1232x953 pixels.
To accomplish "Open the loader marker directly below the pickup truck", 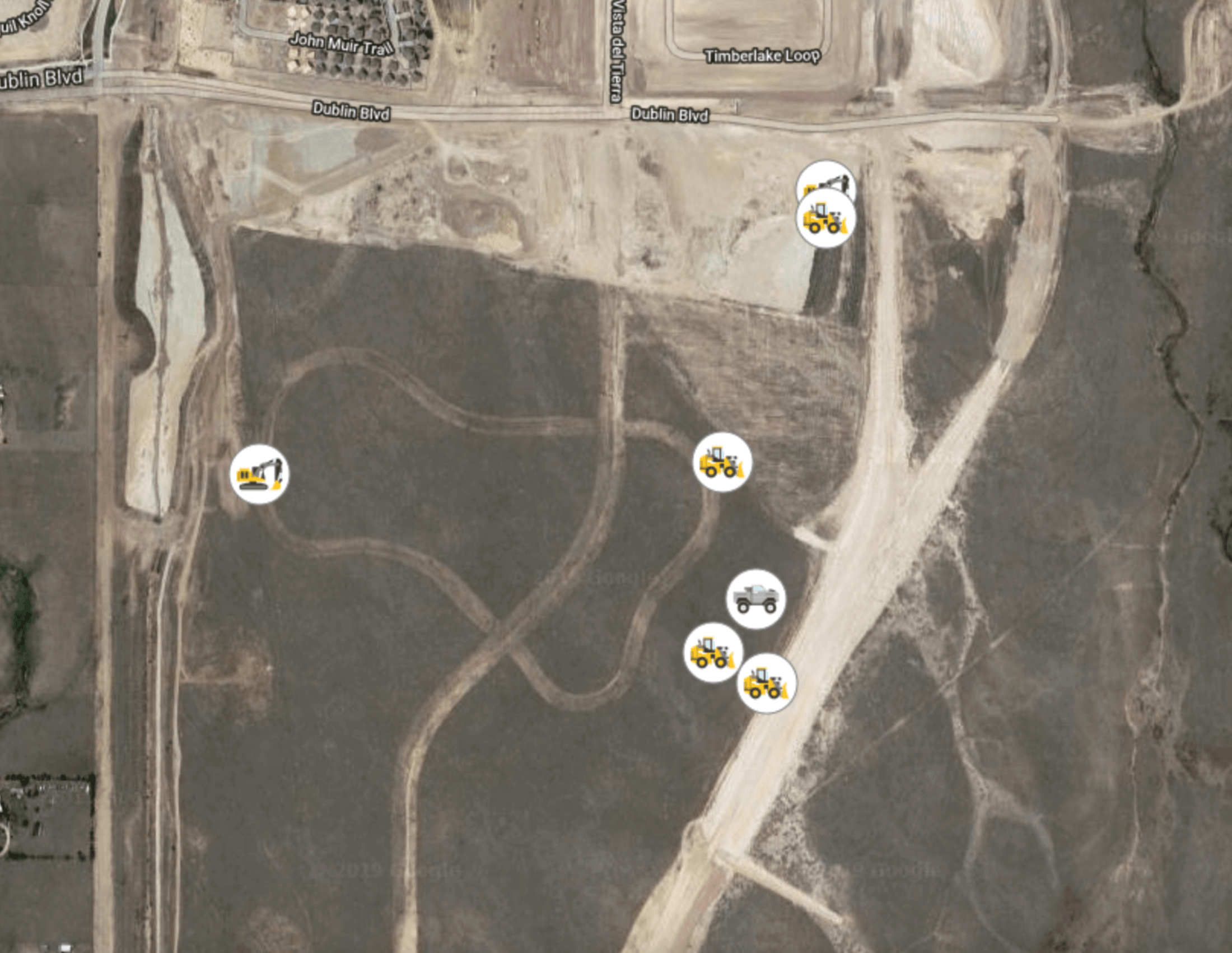I will [x=713, y=653].
